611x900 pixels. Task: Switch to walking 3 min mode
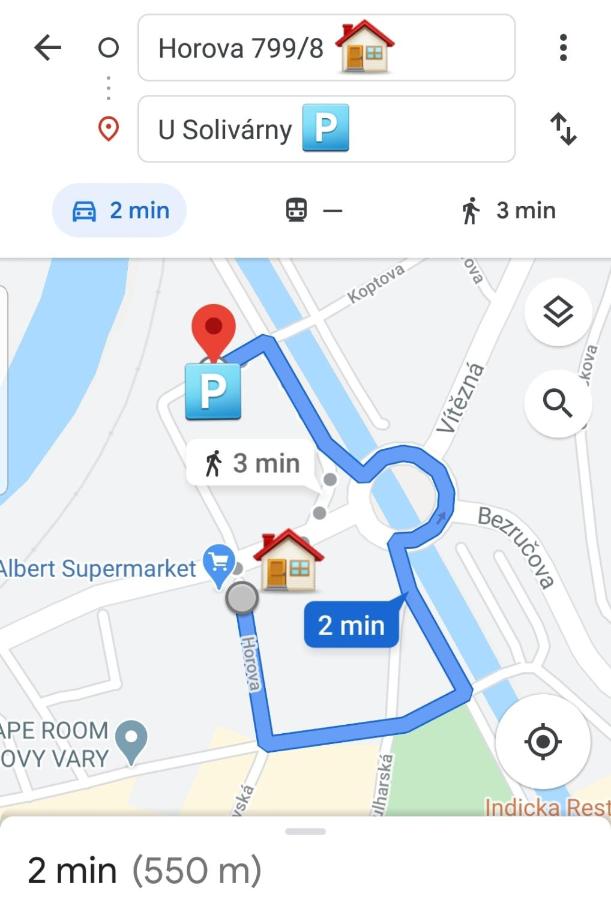click(509, 211)
